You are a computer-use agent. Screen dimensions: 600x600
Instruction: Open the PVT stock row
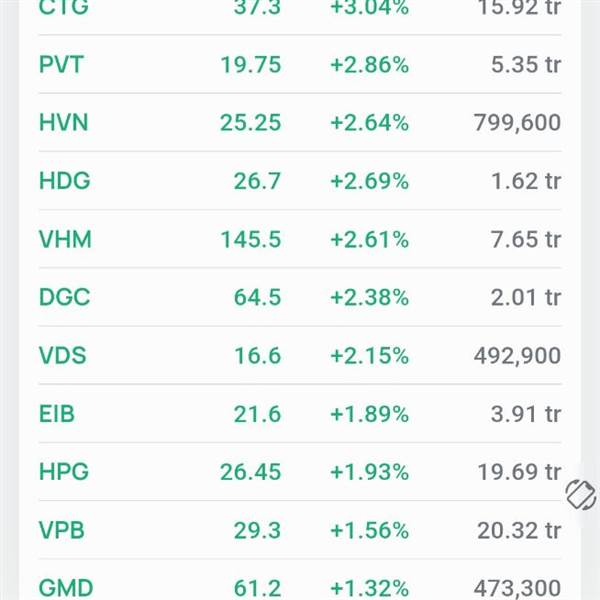300,64
